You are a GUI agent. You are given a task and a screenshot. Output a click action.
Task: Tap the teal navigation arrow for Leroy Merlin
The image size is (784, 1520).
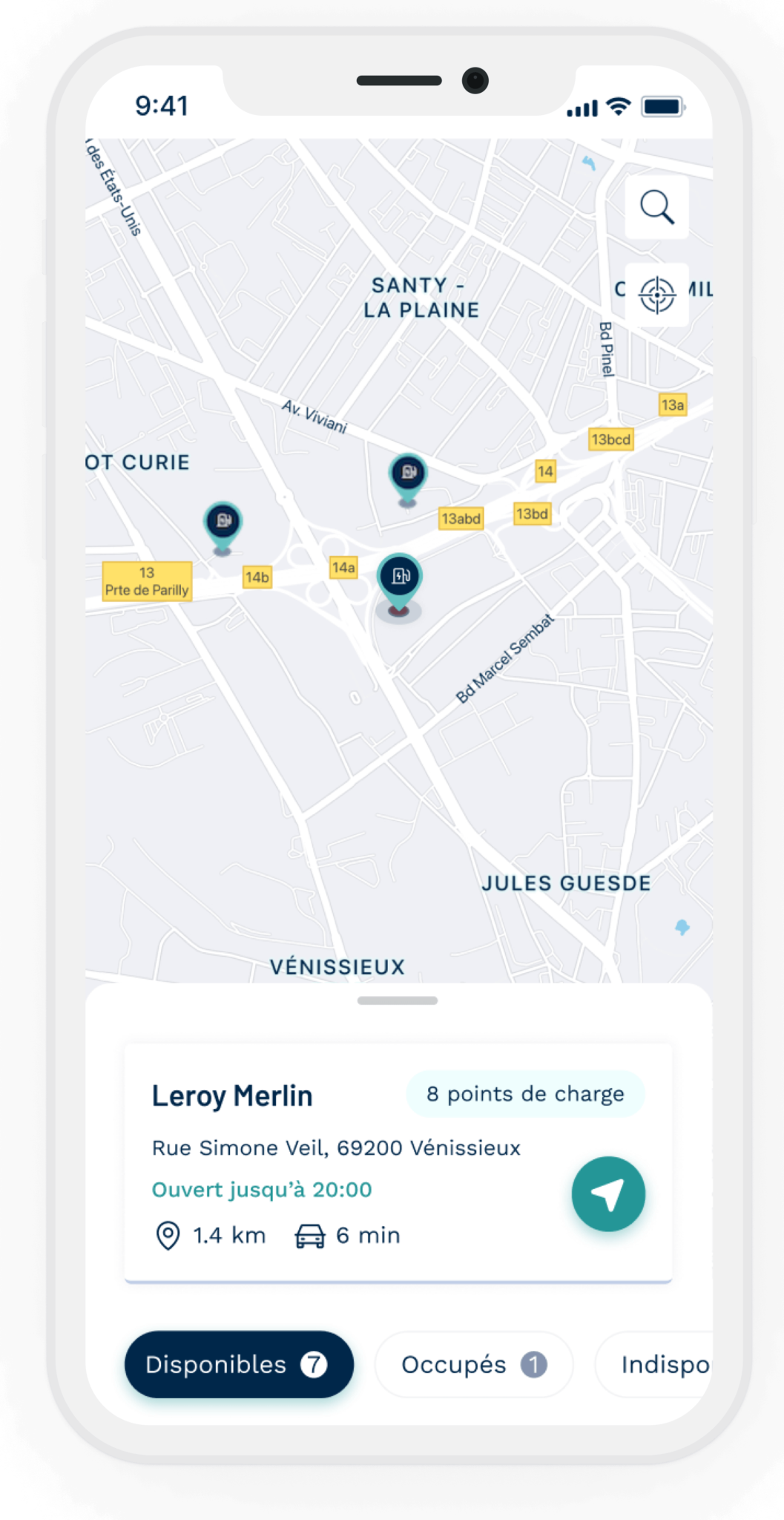[x=608, y=1194]
